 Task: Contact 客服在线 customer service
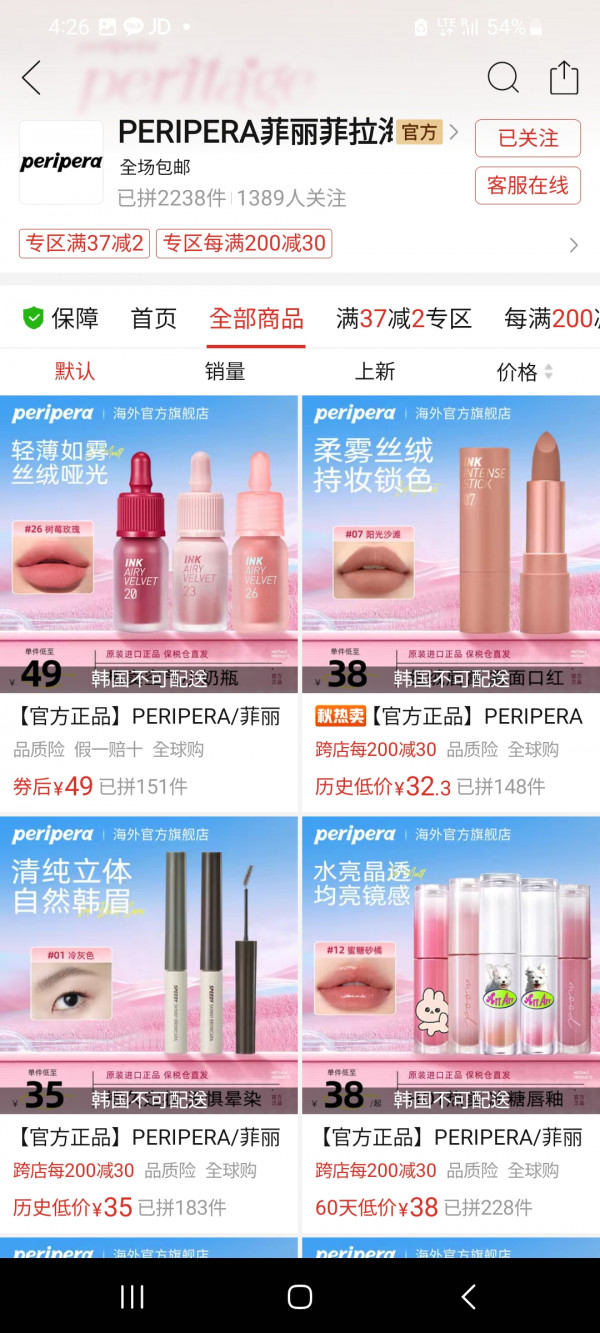tap(527, 185)
